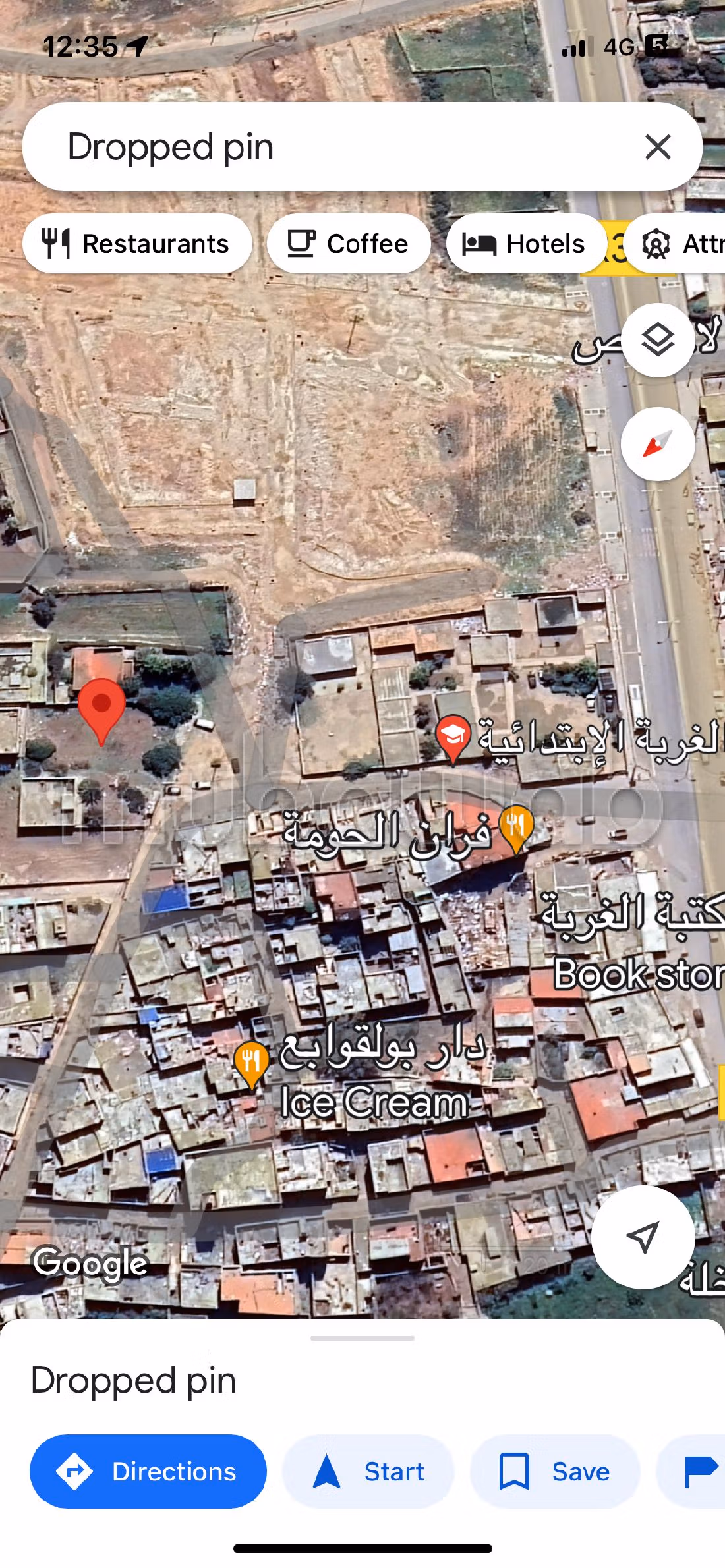The image size is (725, 1568).
Task: Expand the Dropped pin sheet handle
Action: click(x=362, y=1338)
